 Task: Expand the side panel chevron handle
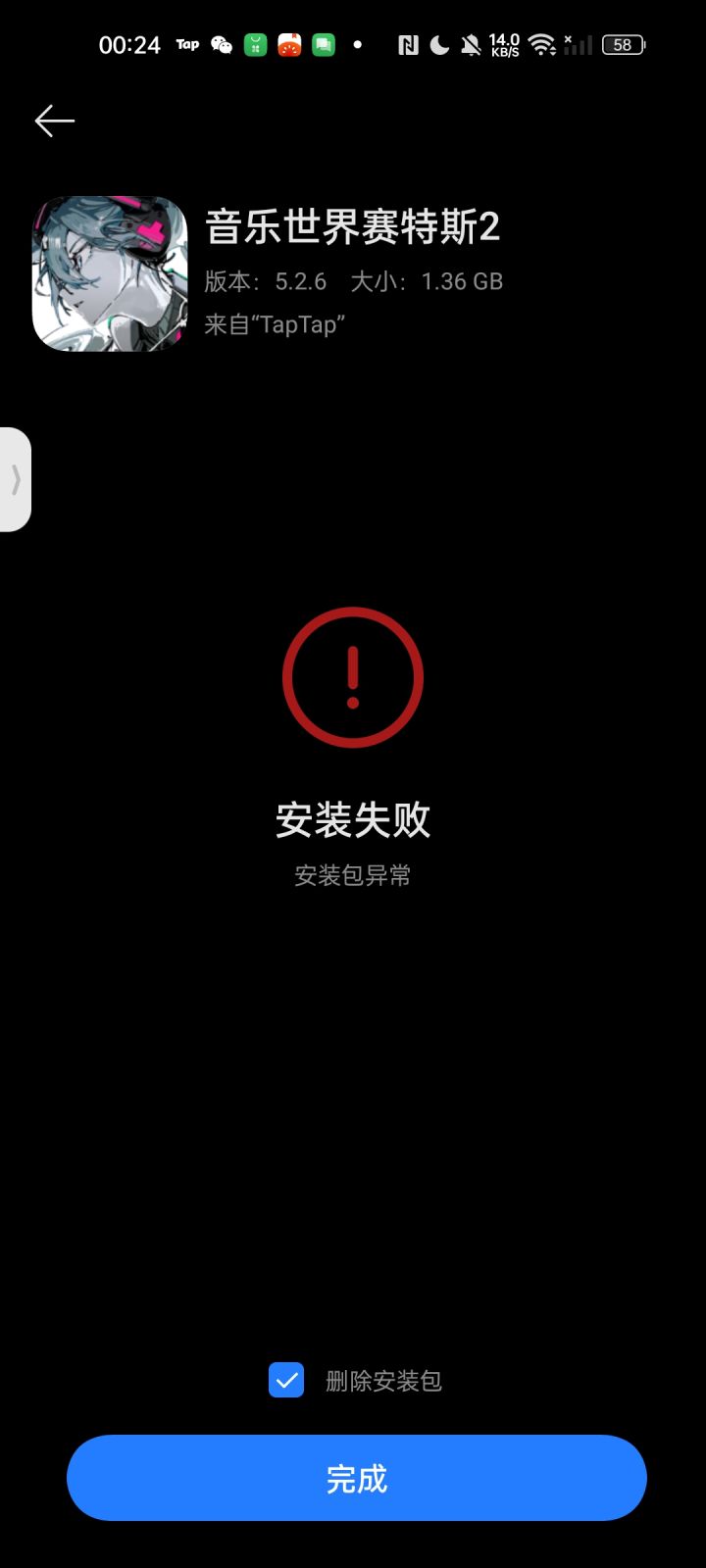pyautogui.click(x=16, y=480)
